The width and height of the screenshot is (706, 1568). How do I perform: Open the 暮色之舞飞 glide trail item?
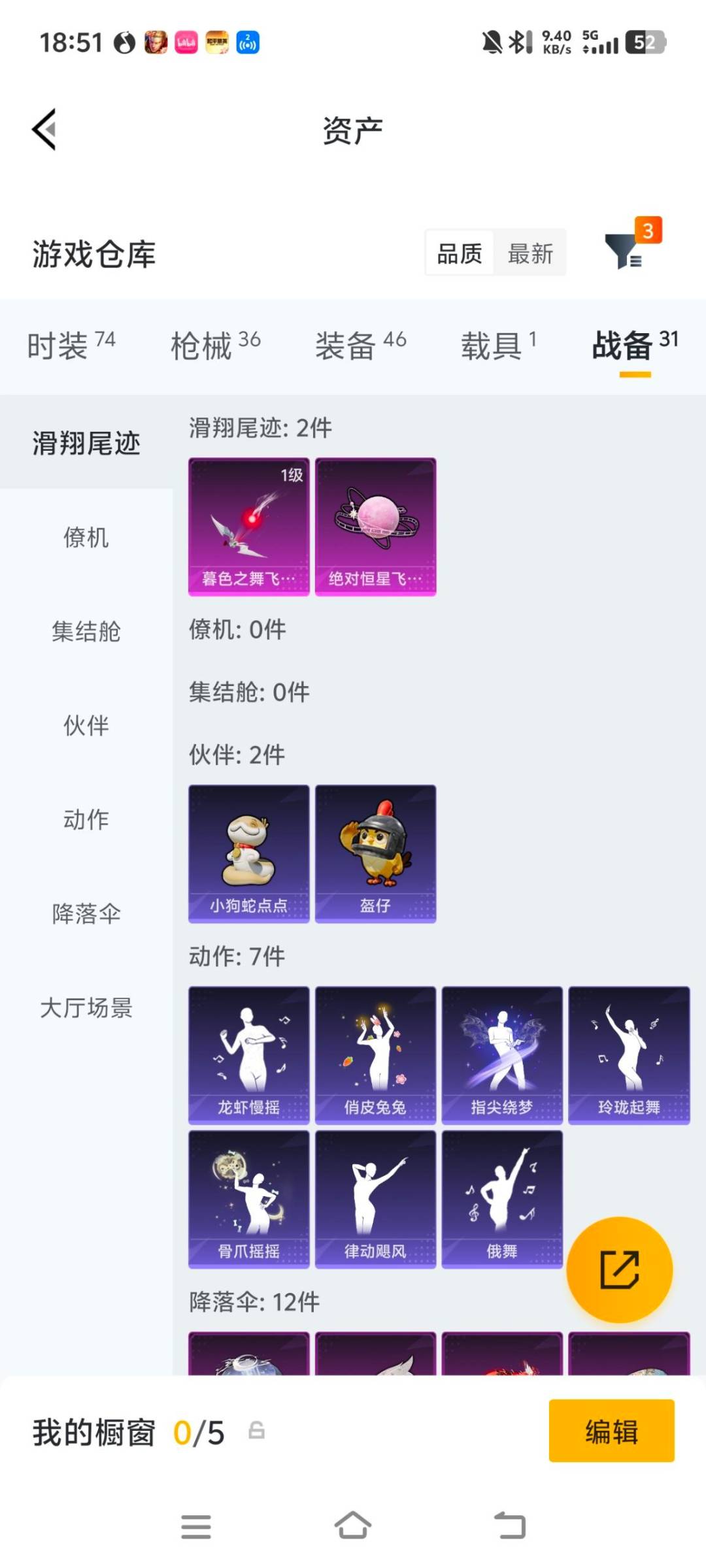coord(249,526)
